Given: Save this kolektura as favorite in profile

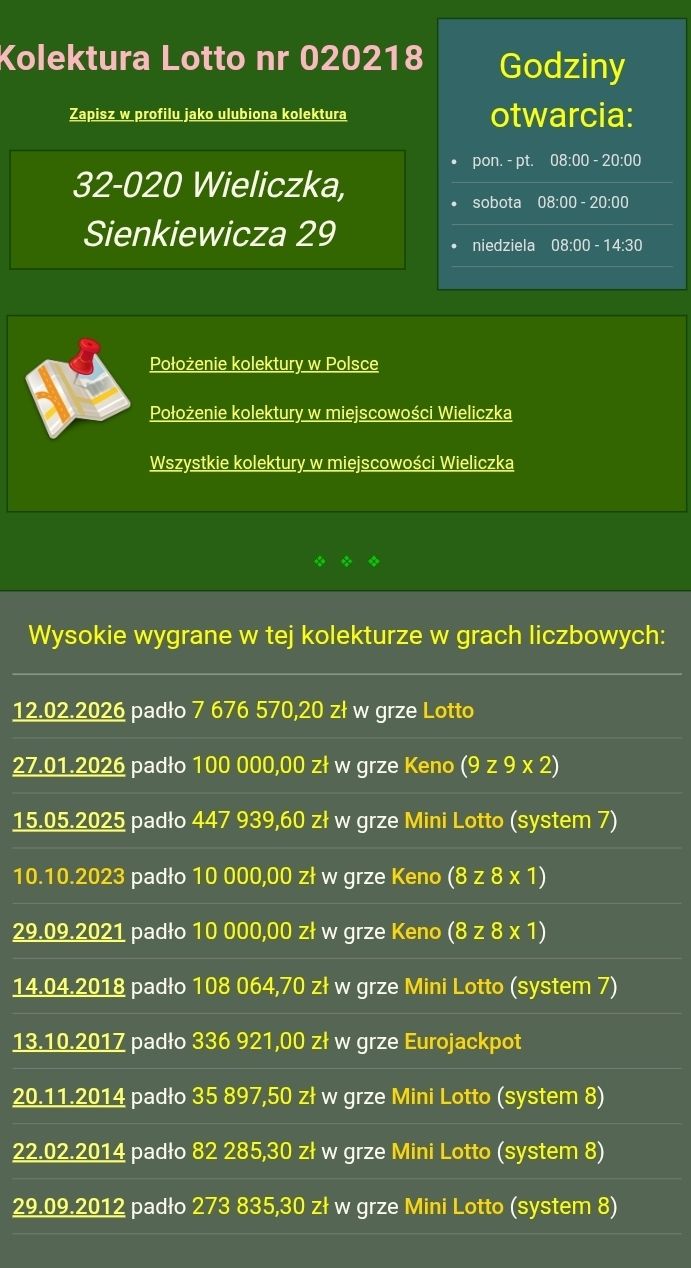Looking at the screenshot, I should coord(208,114).
